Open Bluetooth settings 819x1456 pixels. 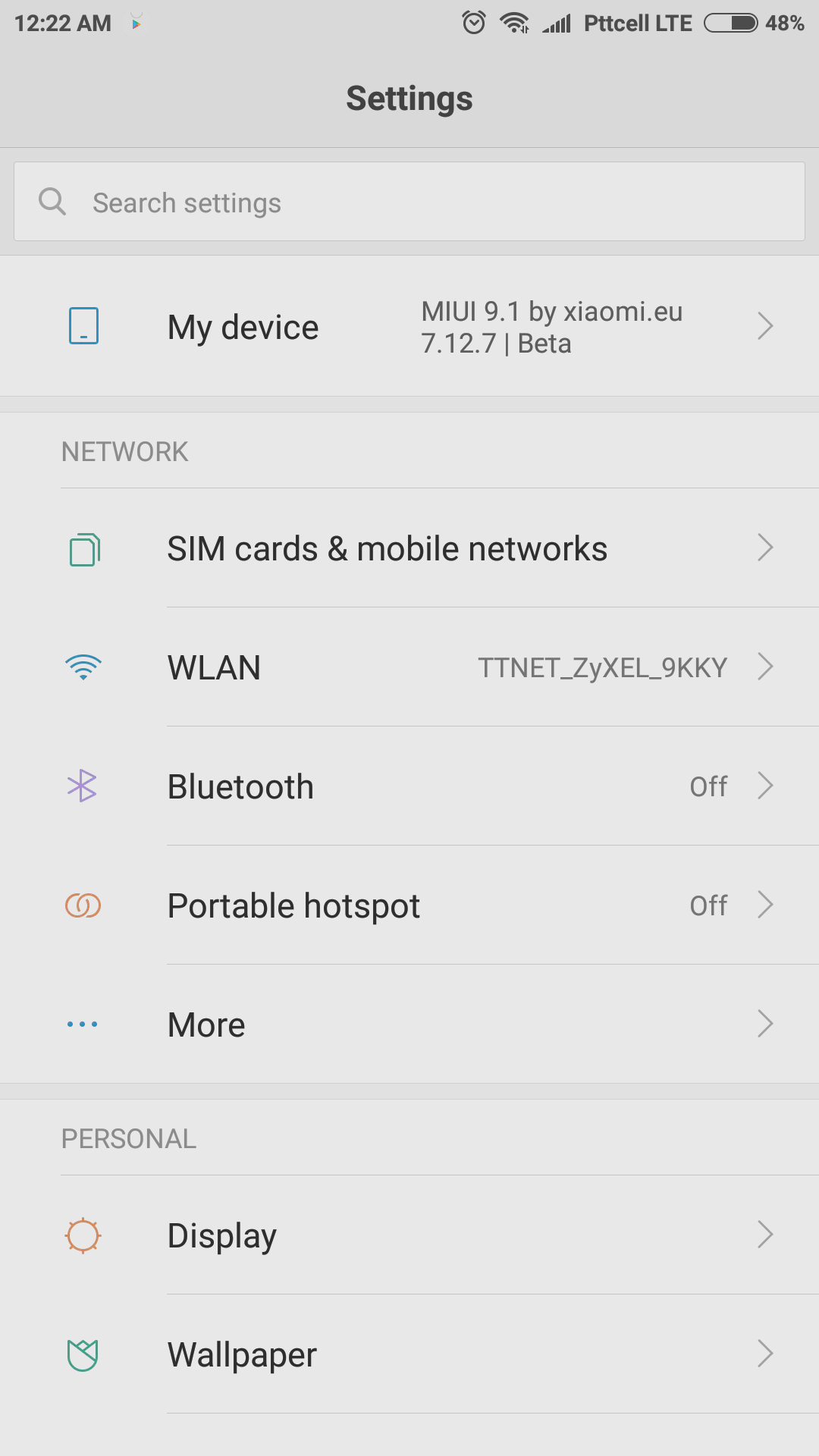[409, 786]
